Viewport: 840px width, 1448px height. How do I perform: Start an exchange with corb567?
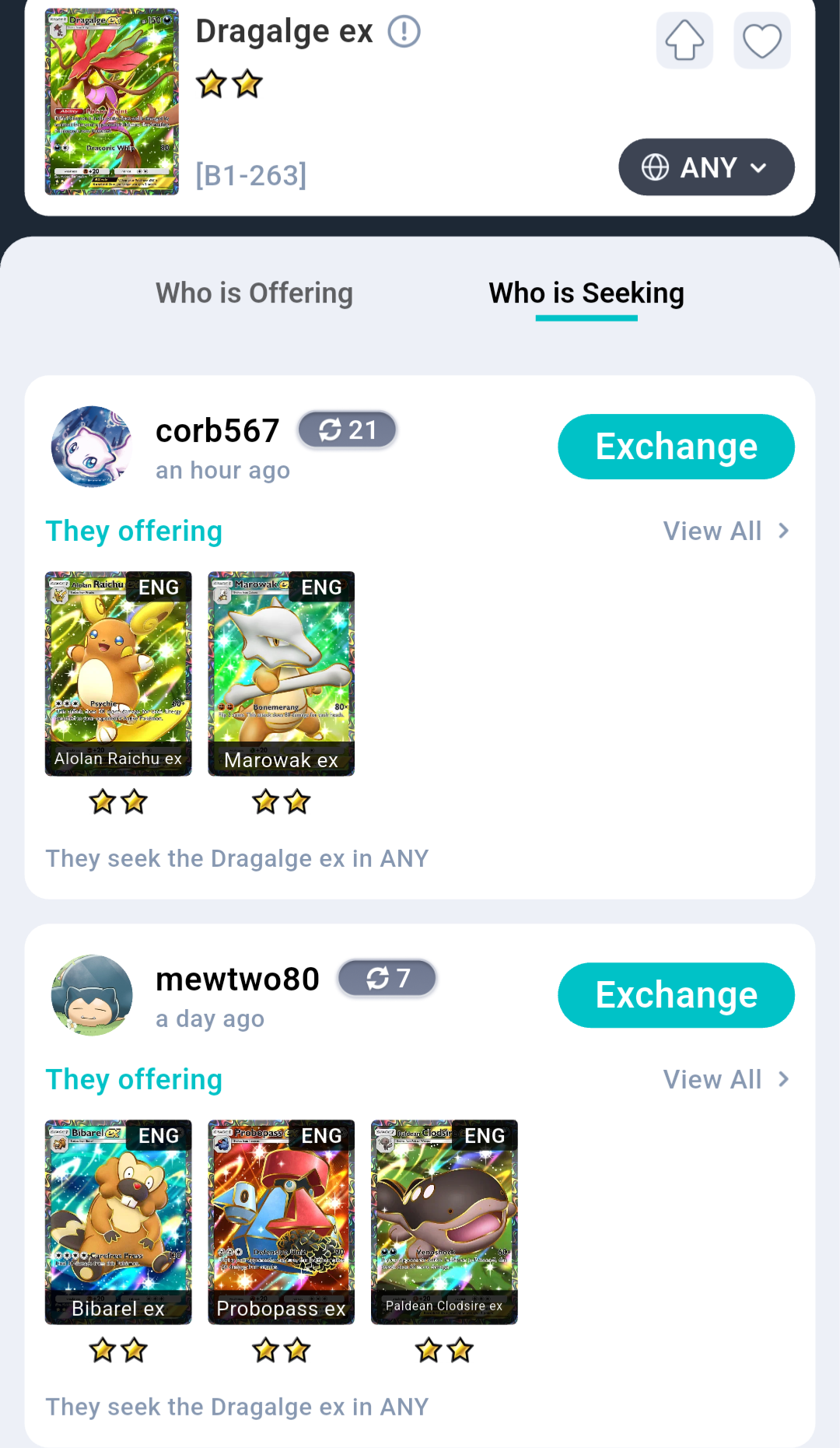(x=676, y=447)
